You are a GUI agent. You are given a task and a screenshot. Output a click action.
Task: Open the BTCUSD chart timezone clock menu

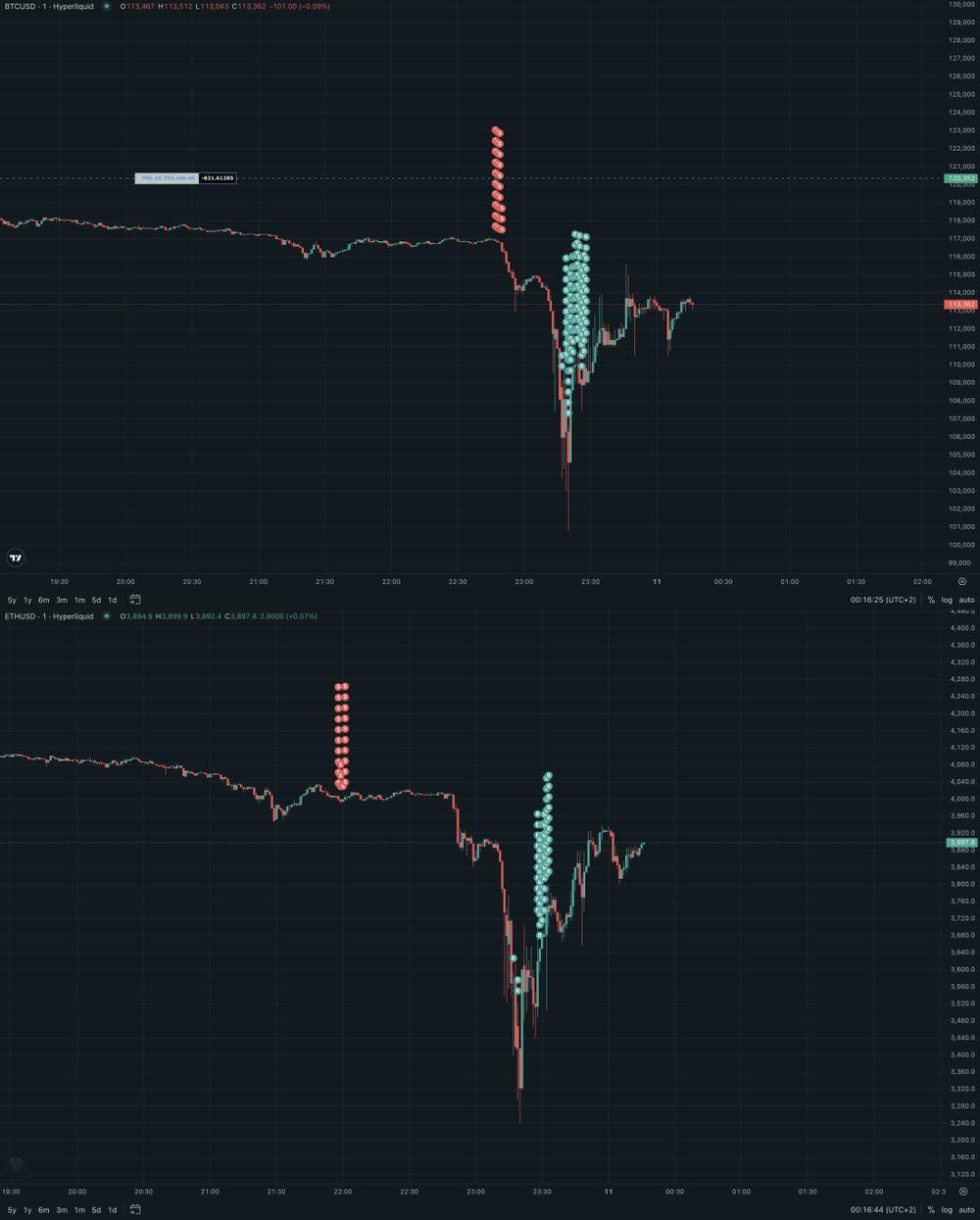coord(883,600)
